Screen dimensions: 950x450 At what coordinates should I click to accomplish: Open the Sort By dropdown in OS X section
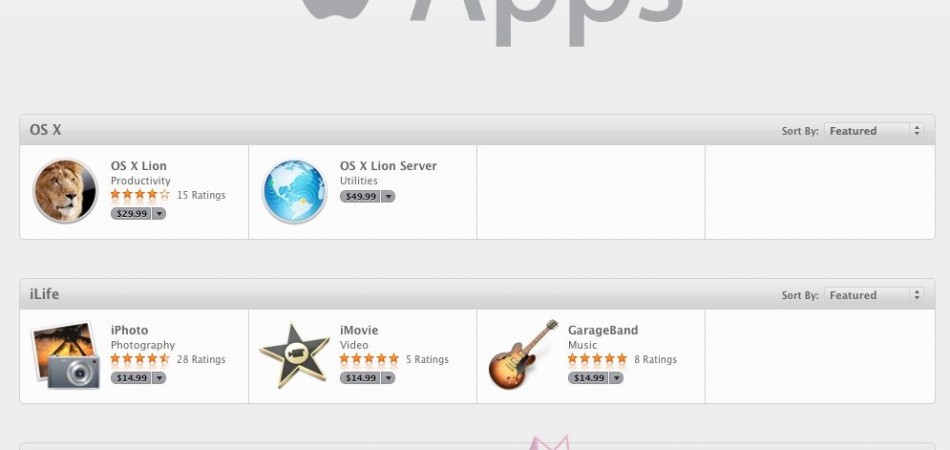coord(873,131)
